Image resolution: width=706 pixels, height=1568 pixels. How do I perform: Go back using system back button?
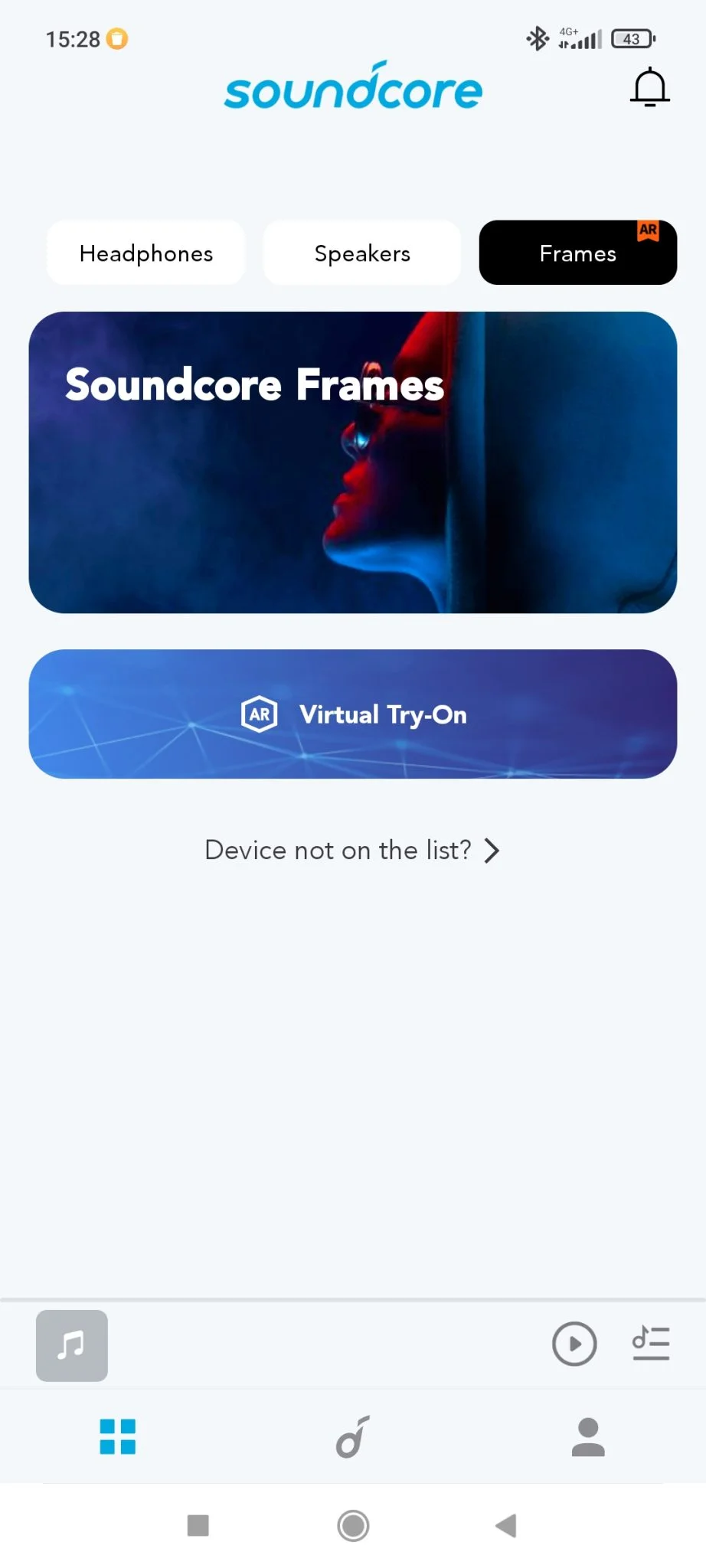point(506,1525)
